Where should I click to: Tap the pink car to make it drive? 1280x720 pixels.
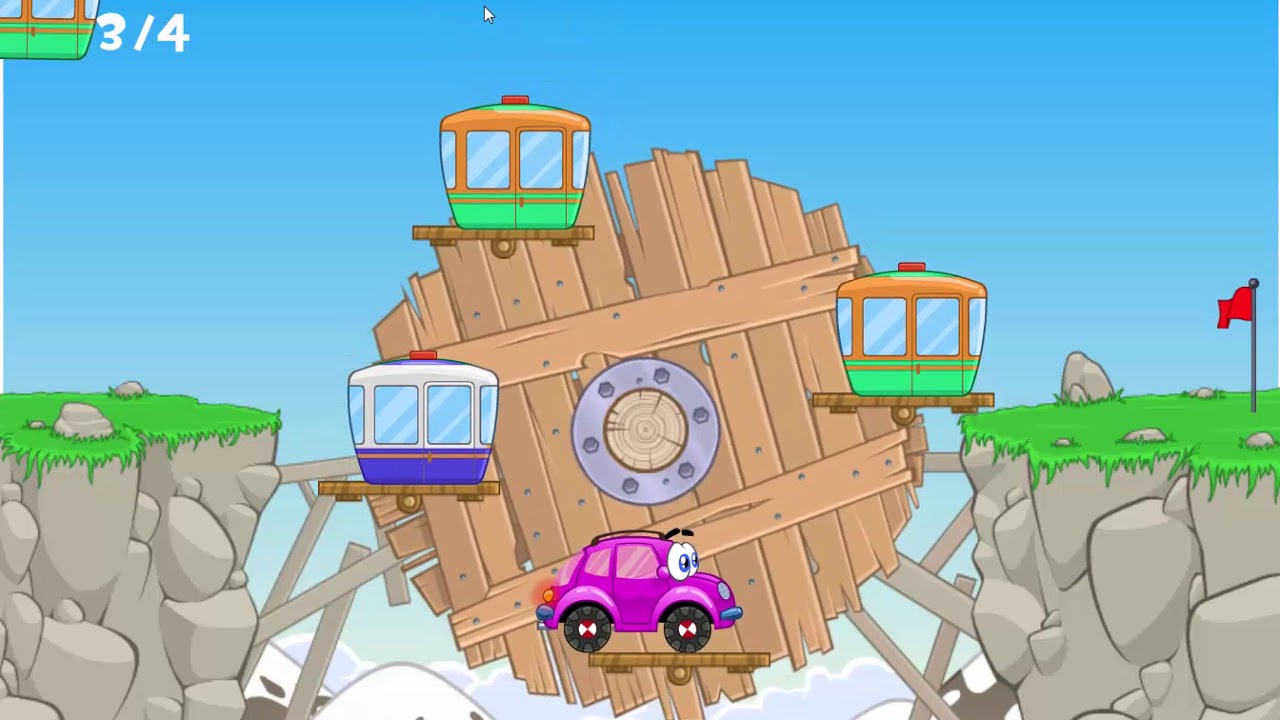click(x=637, y=590)
